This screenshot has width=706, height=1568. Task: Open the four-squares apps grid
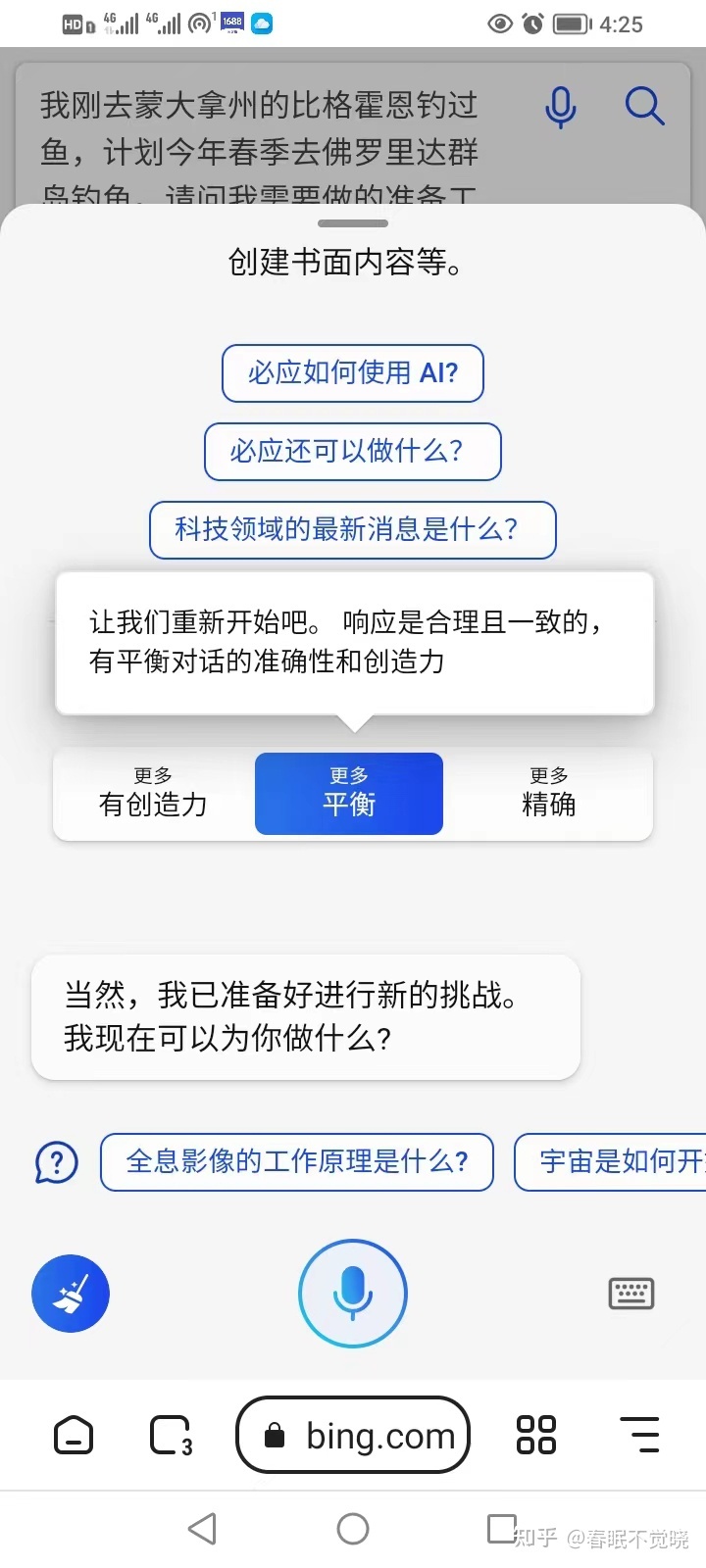536,1436
